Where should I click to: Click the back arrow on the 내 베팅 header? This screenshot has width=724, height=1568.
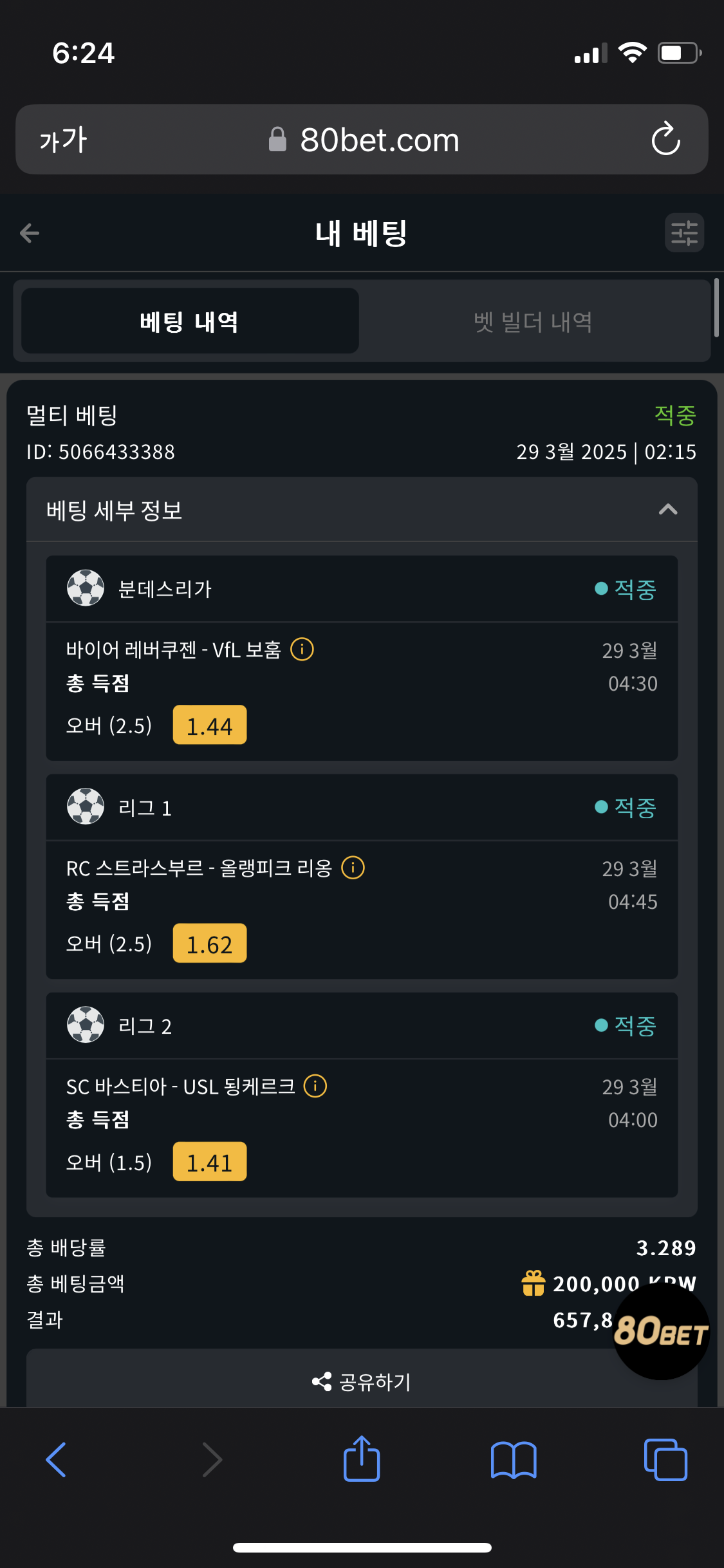[x=30, y=233]
